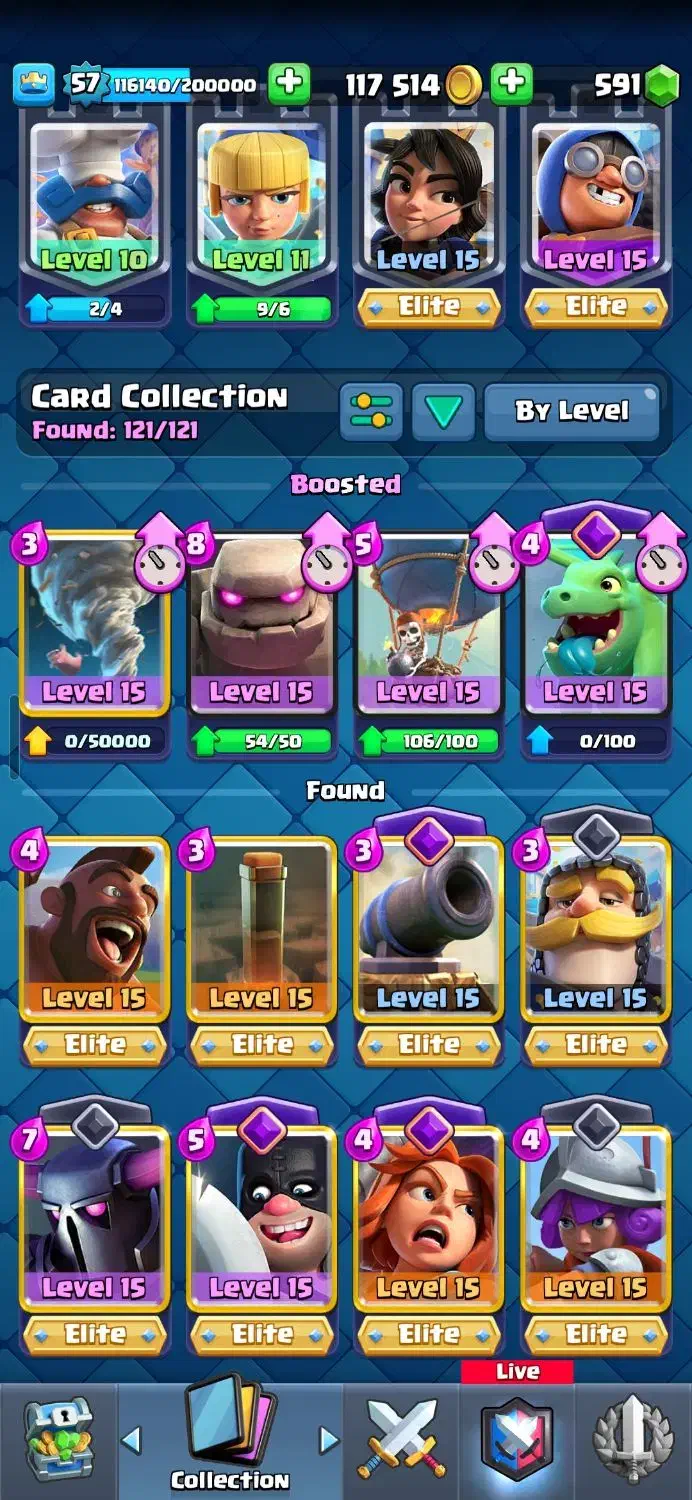Image resolution: width=692 pixels, height=1500 pixels.
Task: Tap the green plus next to experience bar
Action: (289, 84)
